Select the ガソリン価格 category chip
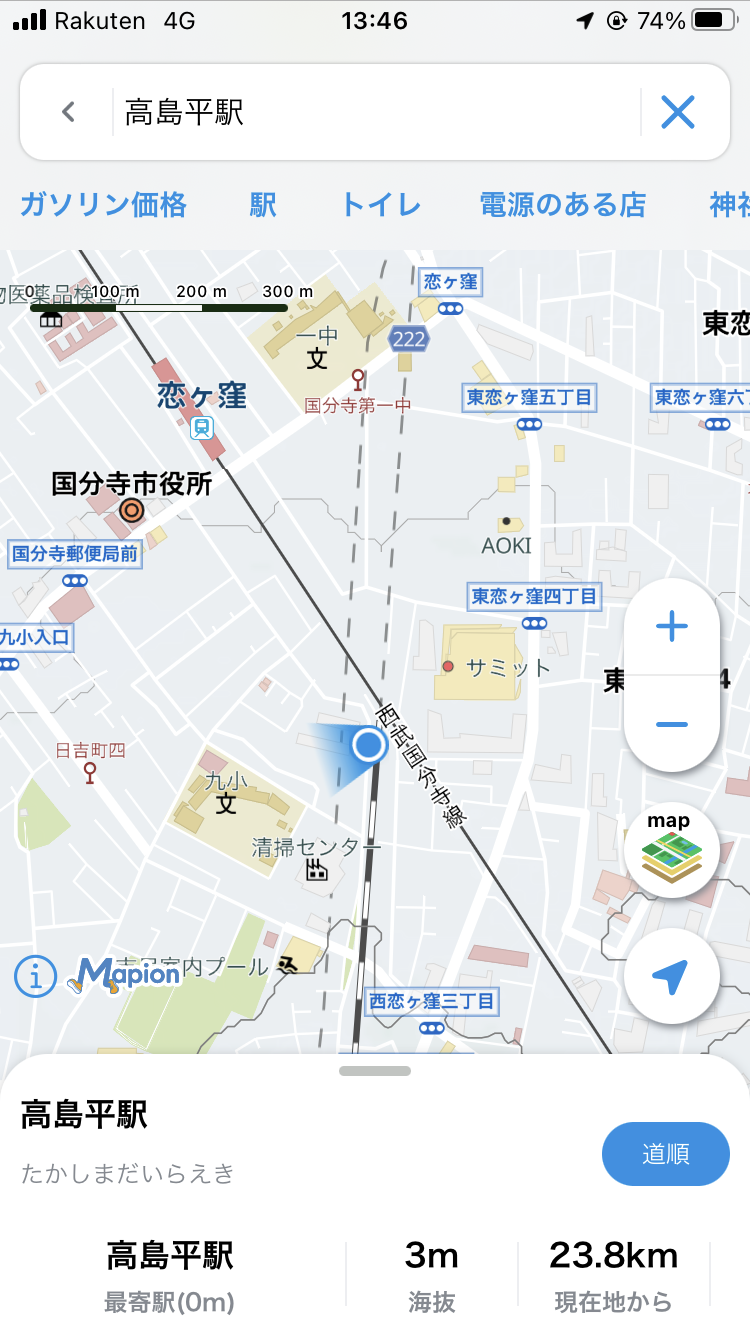This screenshot has width=750, height=1334. coord(104,205)
